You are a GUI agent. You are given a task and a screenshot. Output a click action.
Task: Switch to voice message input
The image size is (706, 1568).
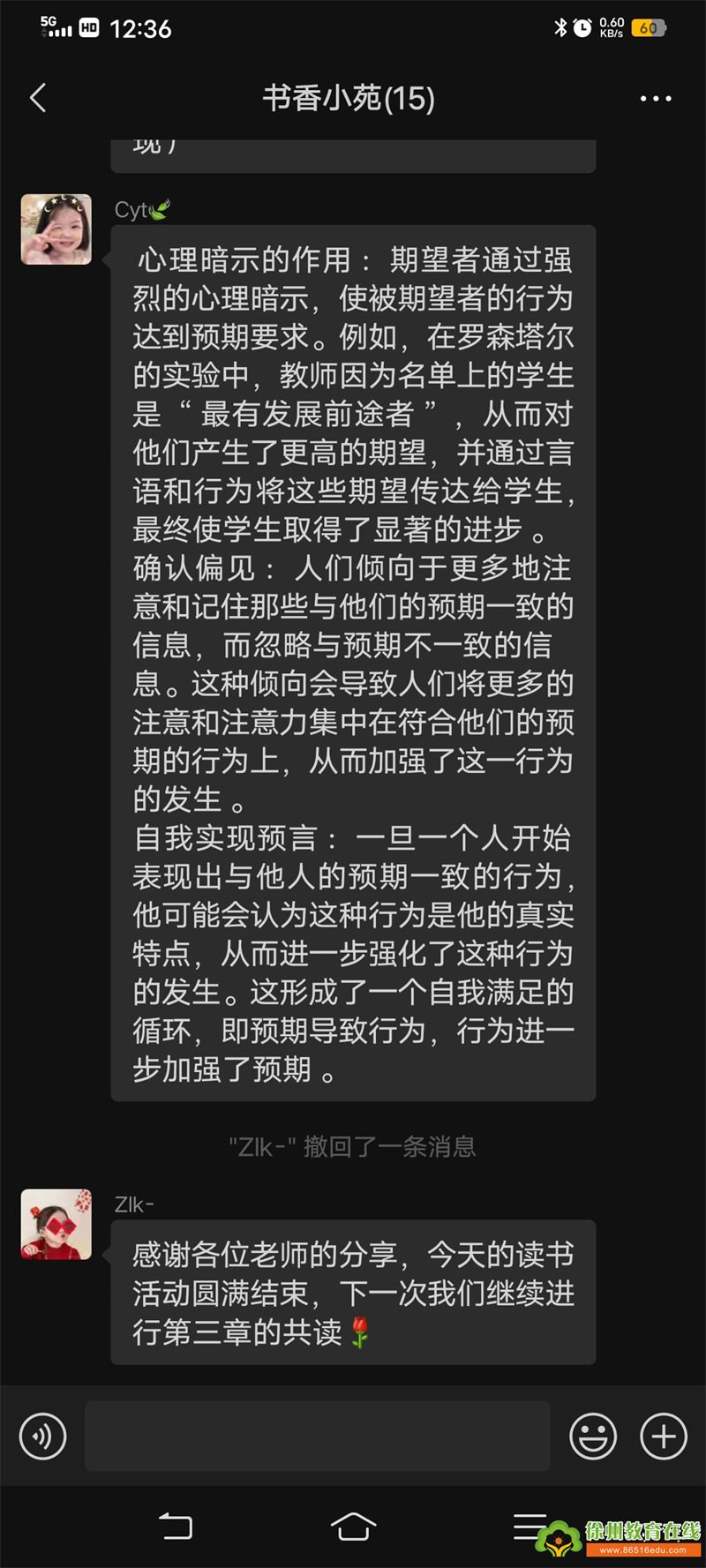click(x=42, y=1436)
